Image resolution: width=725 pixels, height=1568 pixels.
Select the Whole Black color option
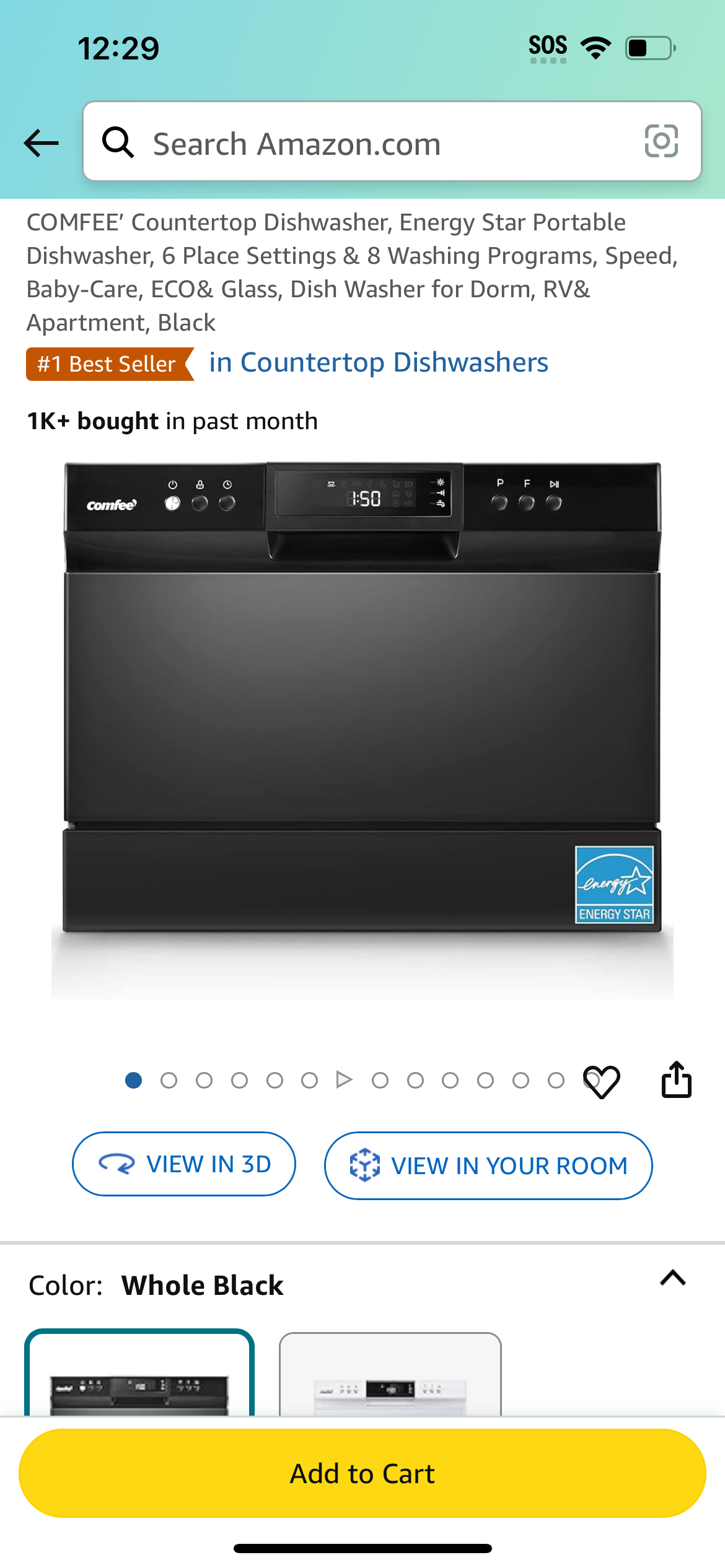click(139, 1372)
